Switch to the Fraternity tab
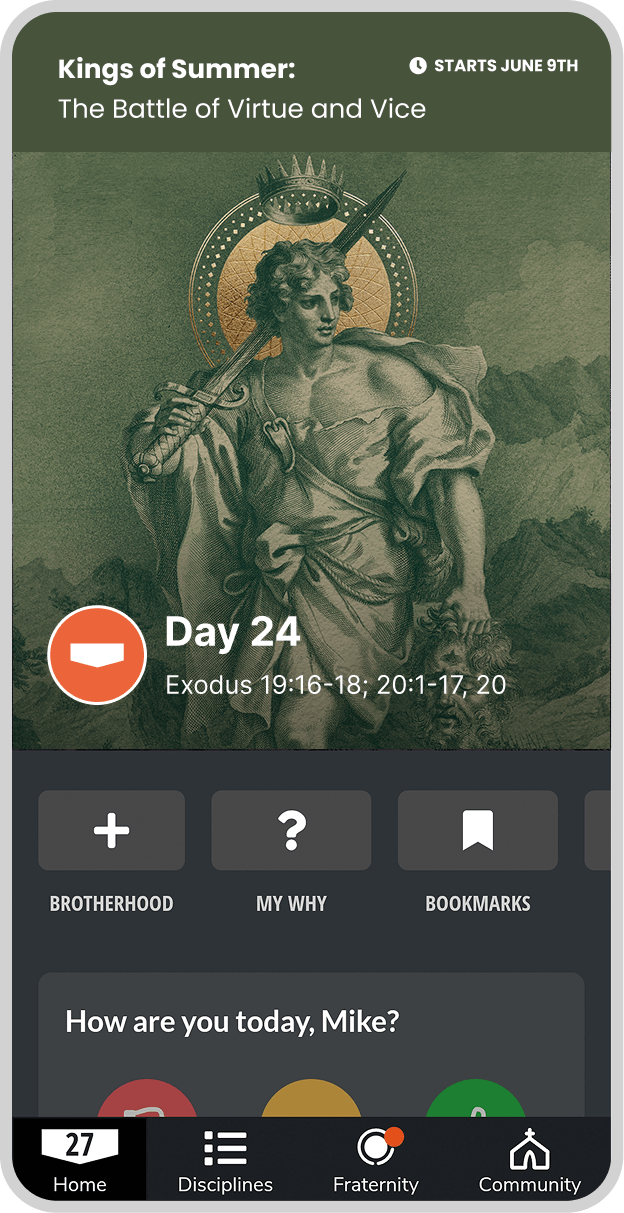The height and width of the screenshot is (1213, 624). coord(376,1159)
